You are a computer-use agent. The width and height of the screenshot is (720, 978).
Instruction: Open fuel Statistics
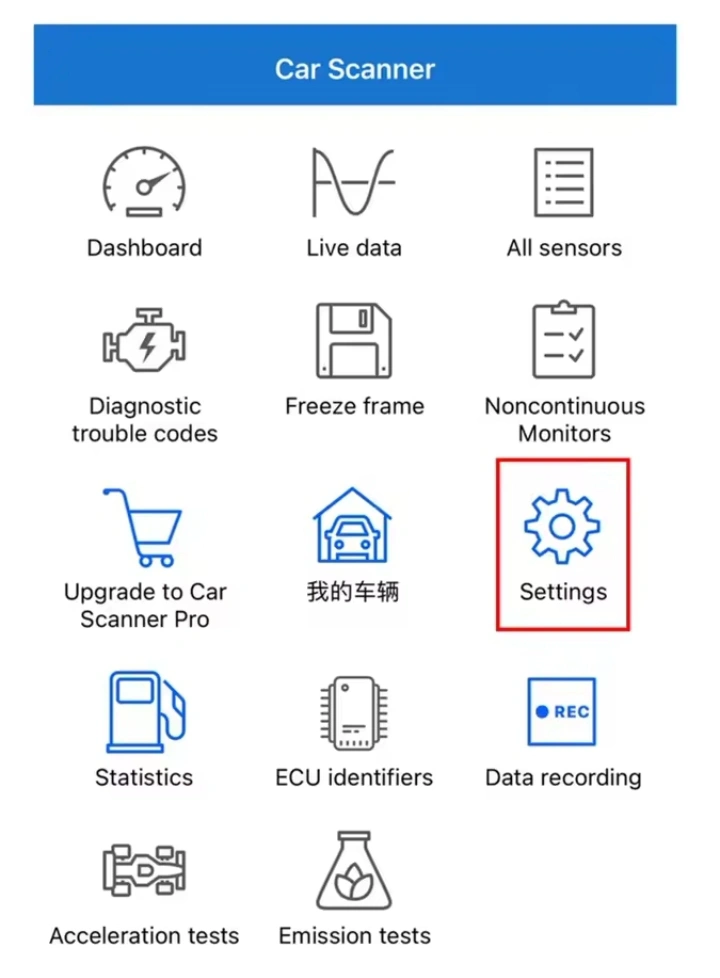[x=144, y=730]
